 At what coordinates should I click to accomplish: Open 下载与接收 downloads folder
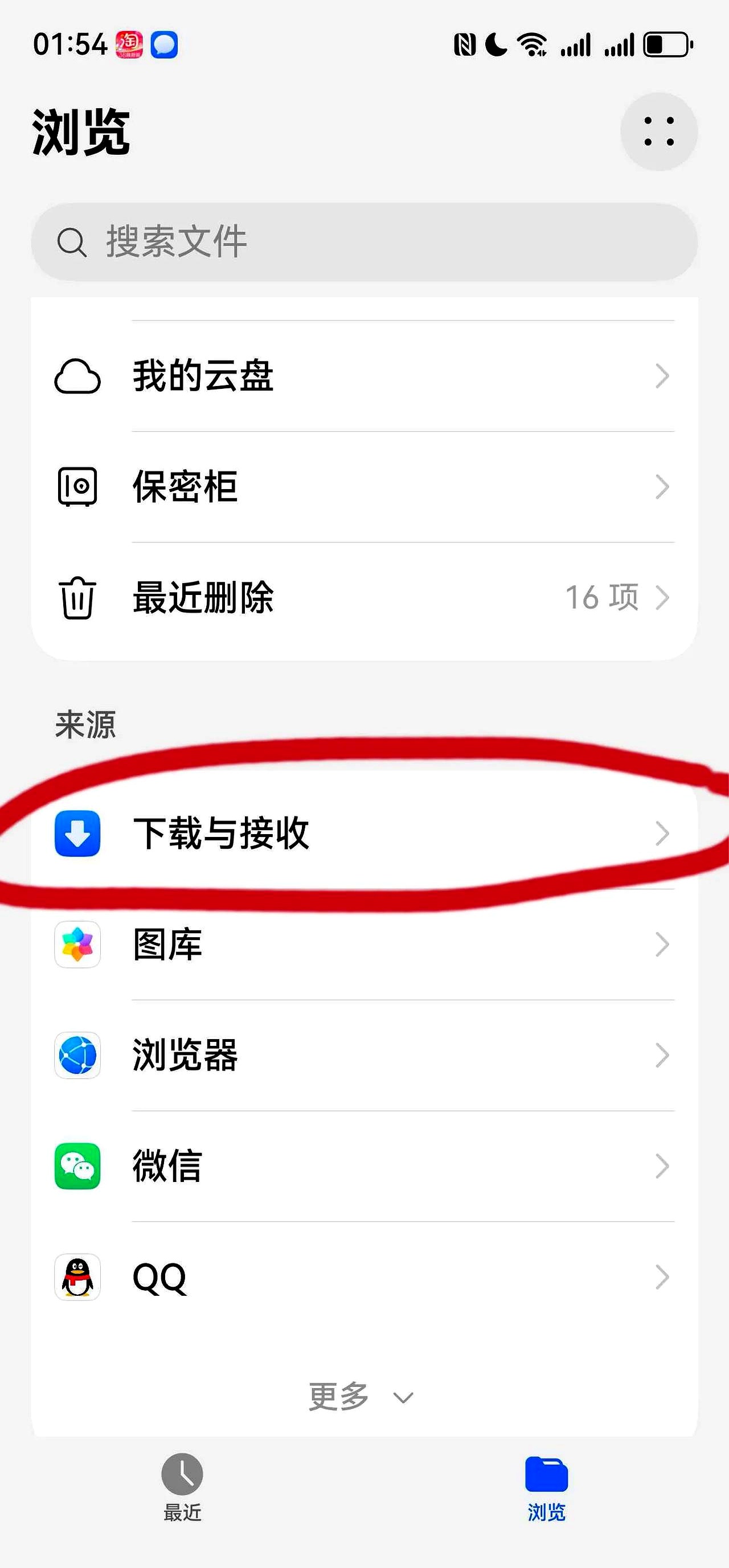coord(364,834)
